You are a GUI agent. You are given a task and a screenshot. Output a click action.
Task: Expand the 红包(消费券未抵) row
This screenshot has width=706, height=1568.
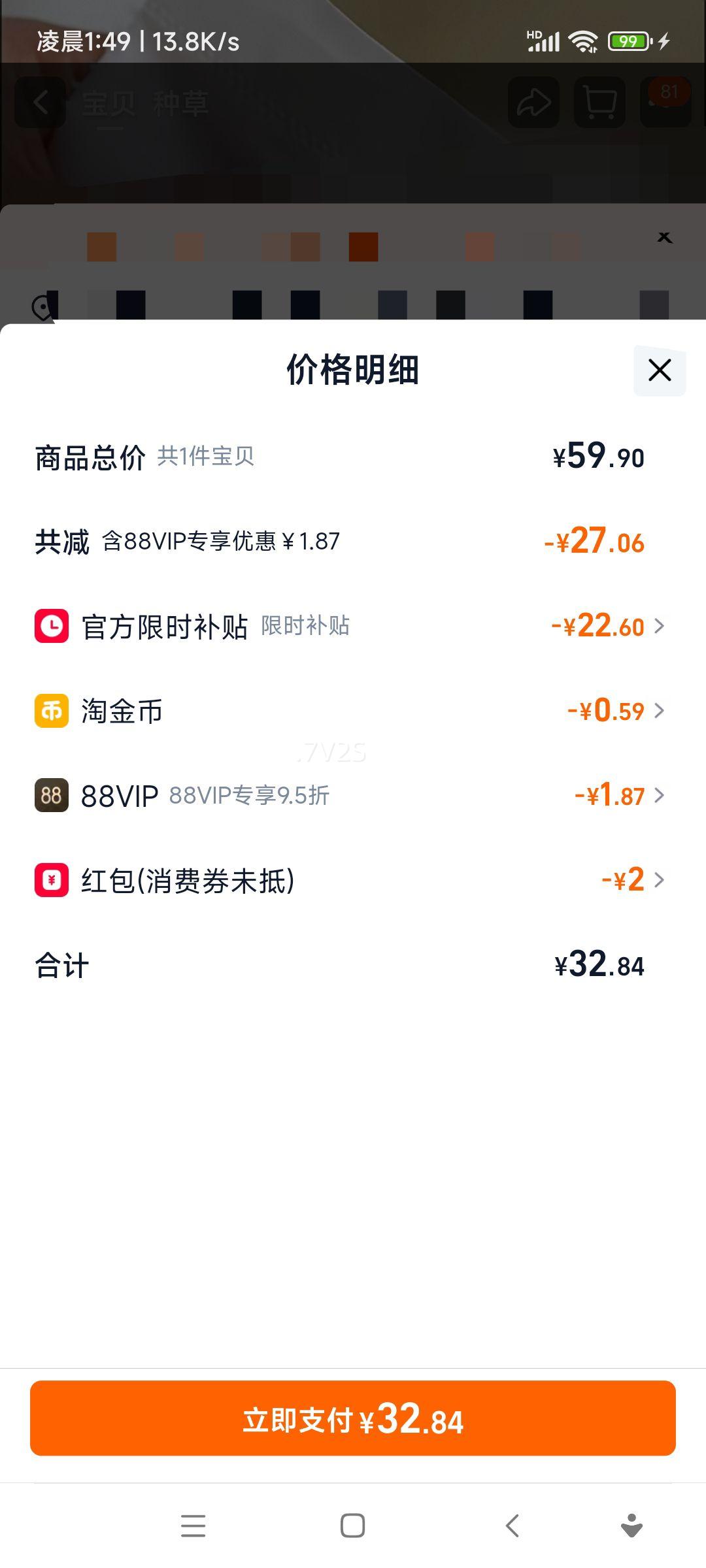pos(660,879)
